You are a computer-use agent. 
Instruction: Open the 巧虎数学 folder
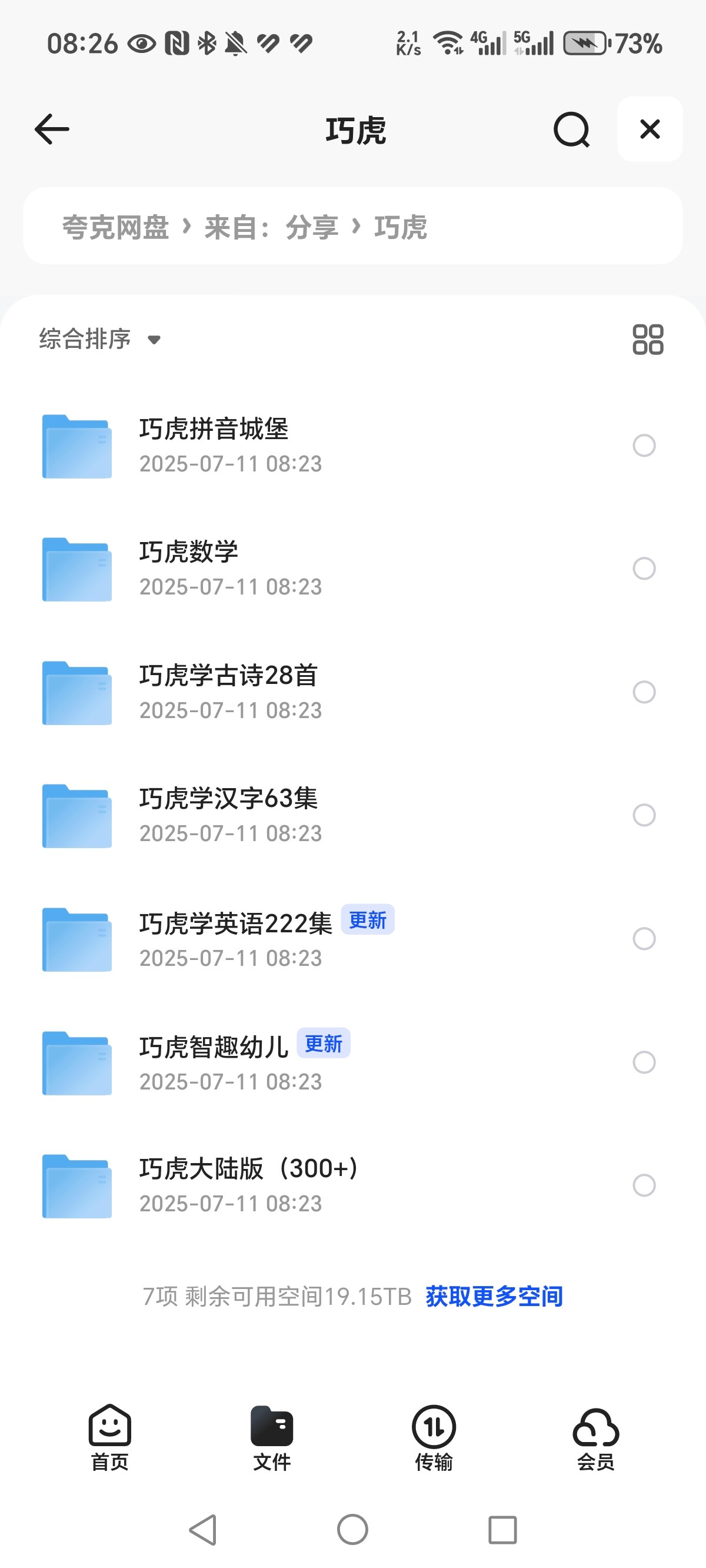coord(353,569)
